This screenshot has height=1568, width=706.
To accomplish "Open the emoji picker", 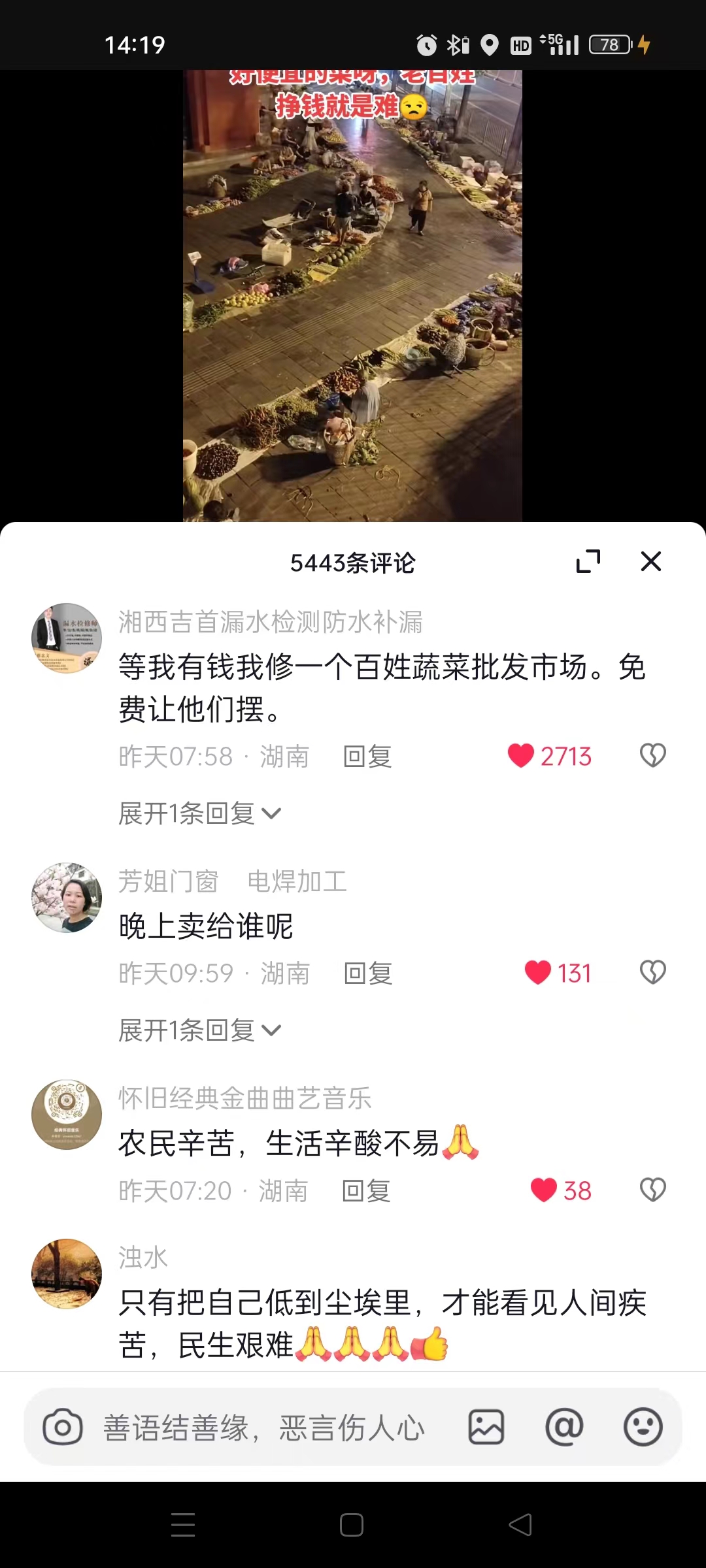I will point(643,1428).
